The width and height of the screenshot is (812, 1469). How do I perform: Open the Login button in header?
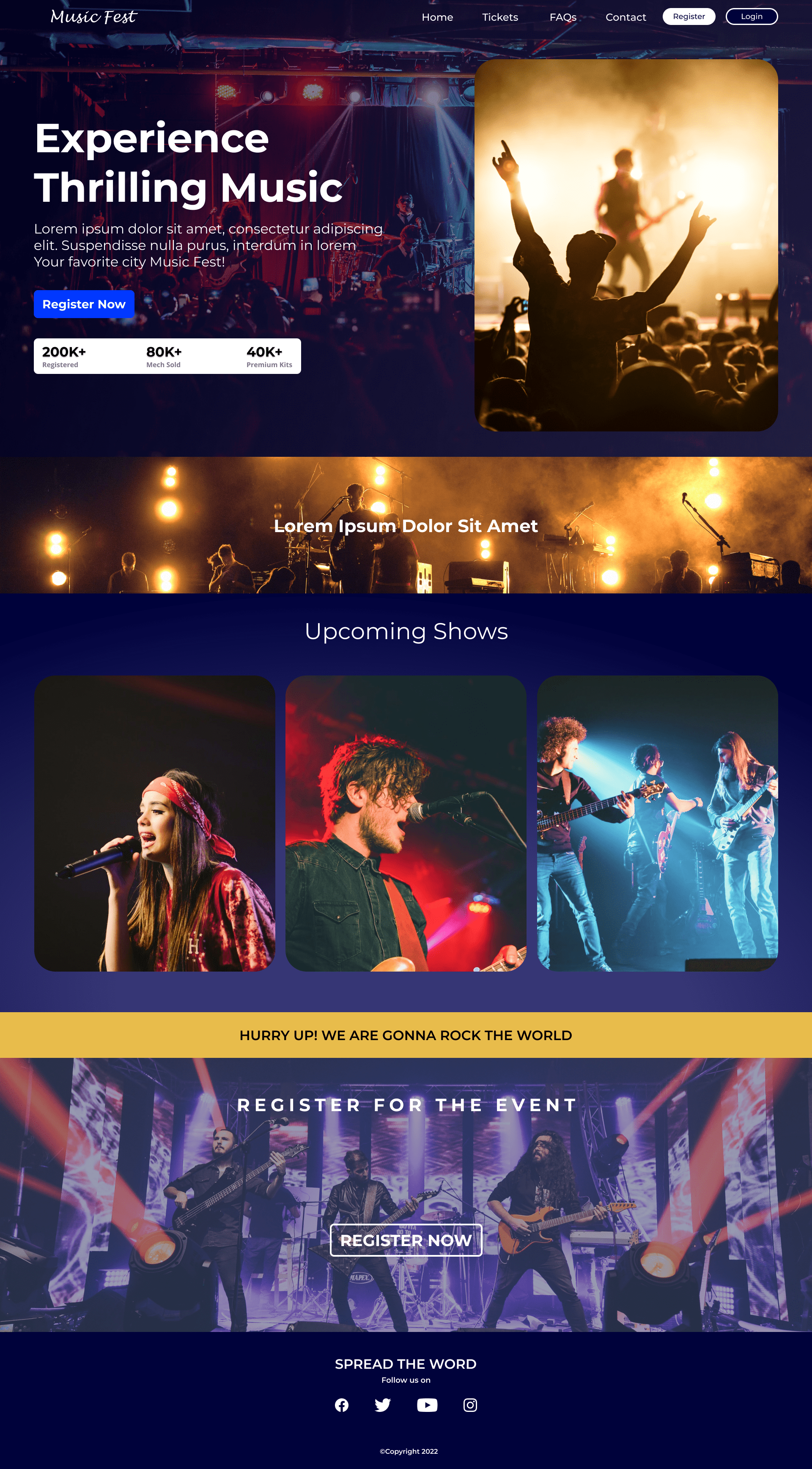click(751, 16)
